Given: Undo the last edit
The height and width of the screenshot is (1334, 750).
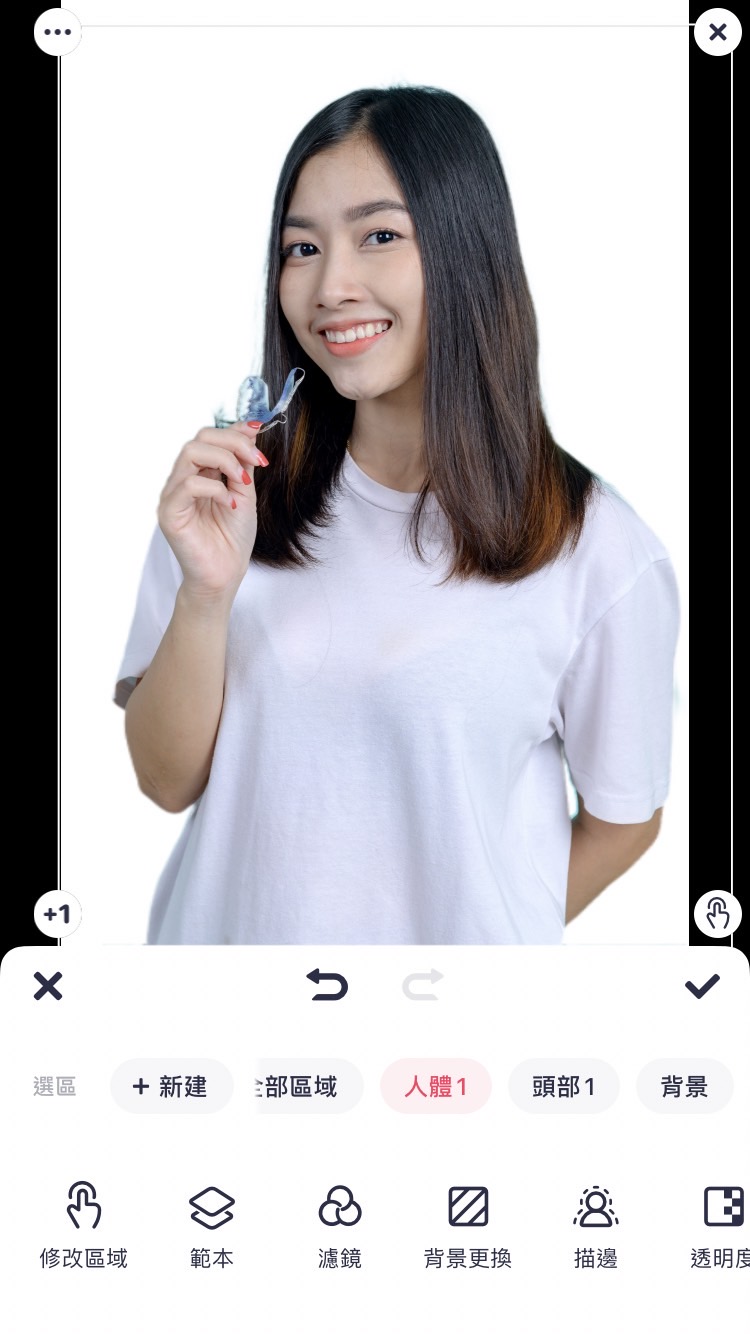Looking at the screenshot, I should coord(327,986).
